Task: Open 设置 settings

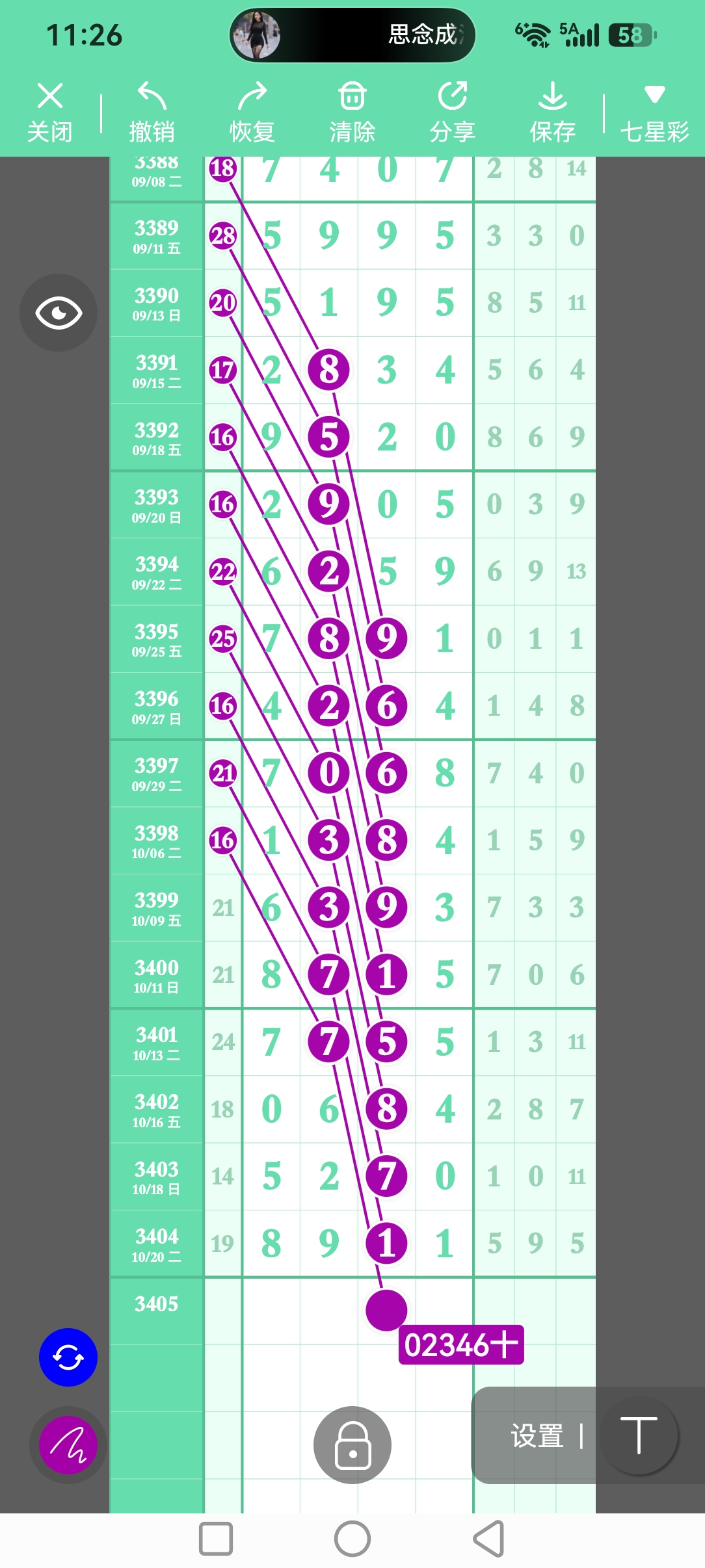Action: pyautogui.click(x=537, y=1435)
